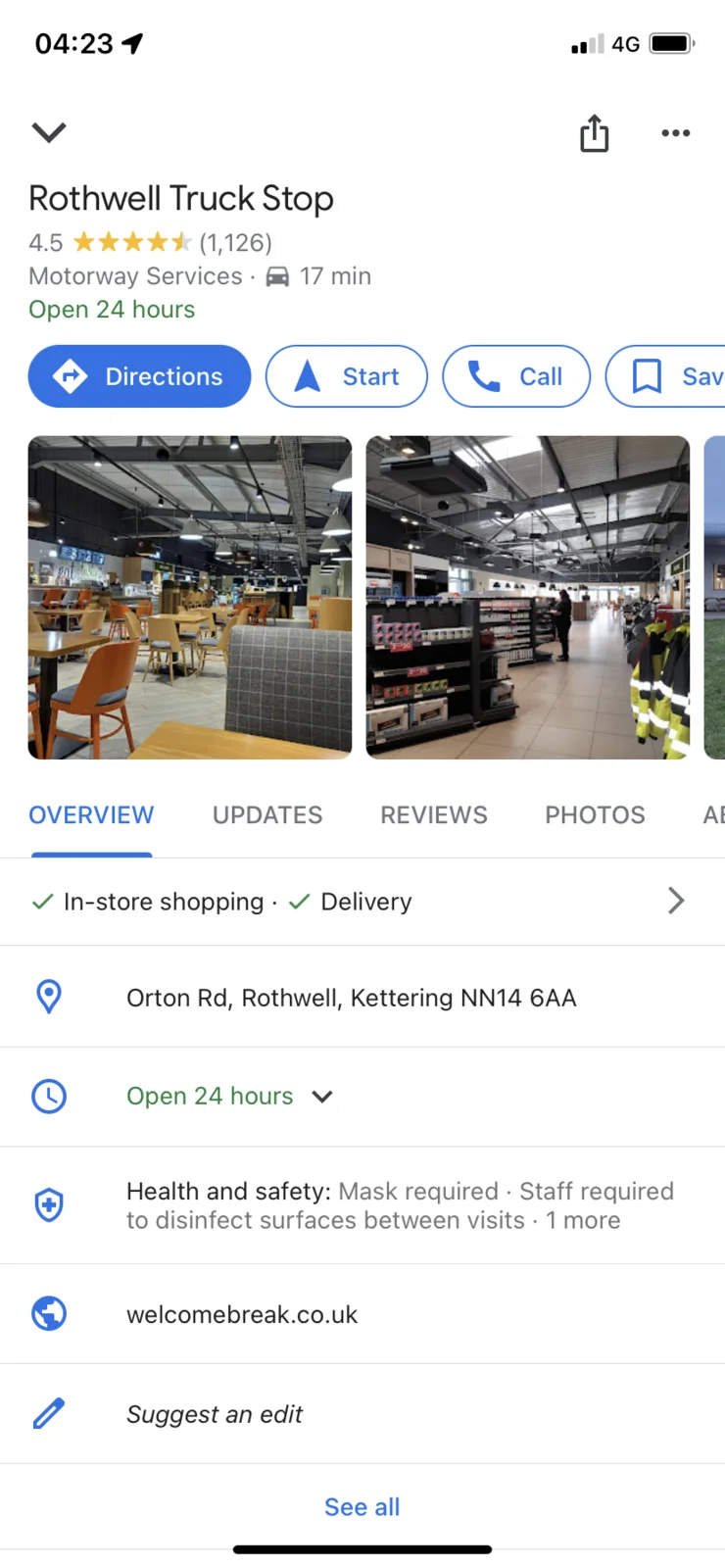The width and height of the screenshot is (725, 1568).
Task: Open the seating area photo
Action: coord(189,597)
